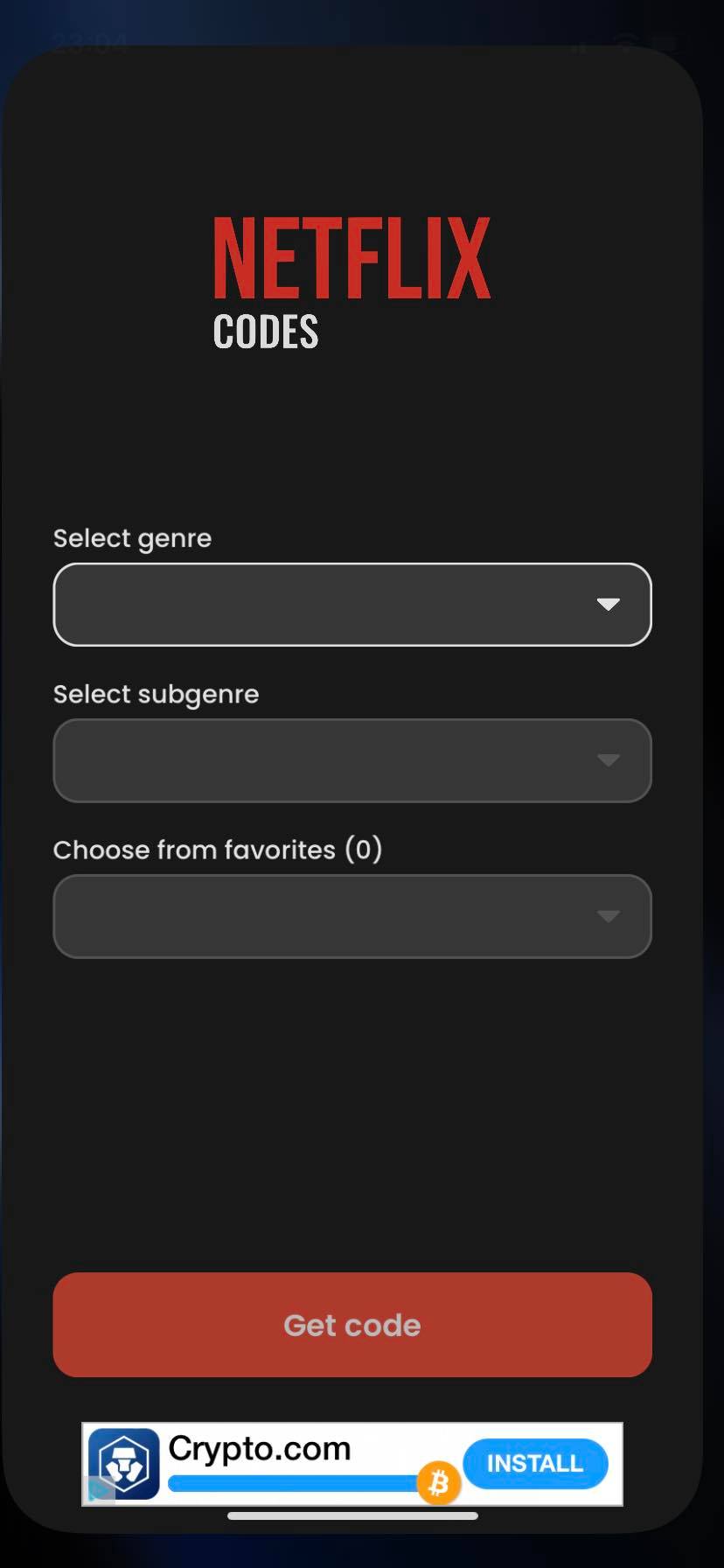
Task: Open the Select genre dropdown
Action: pyautogui.click(x=352, y=605)
